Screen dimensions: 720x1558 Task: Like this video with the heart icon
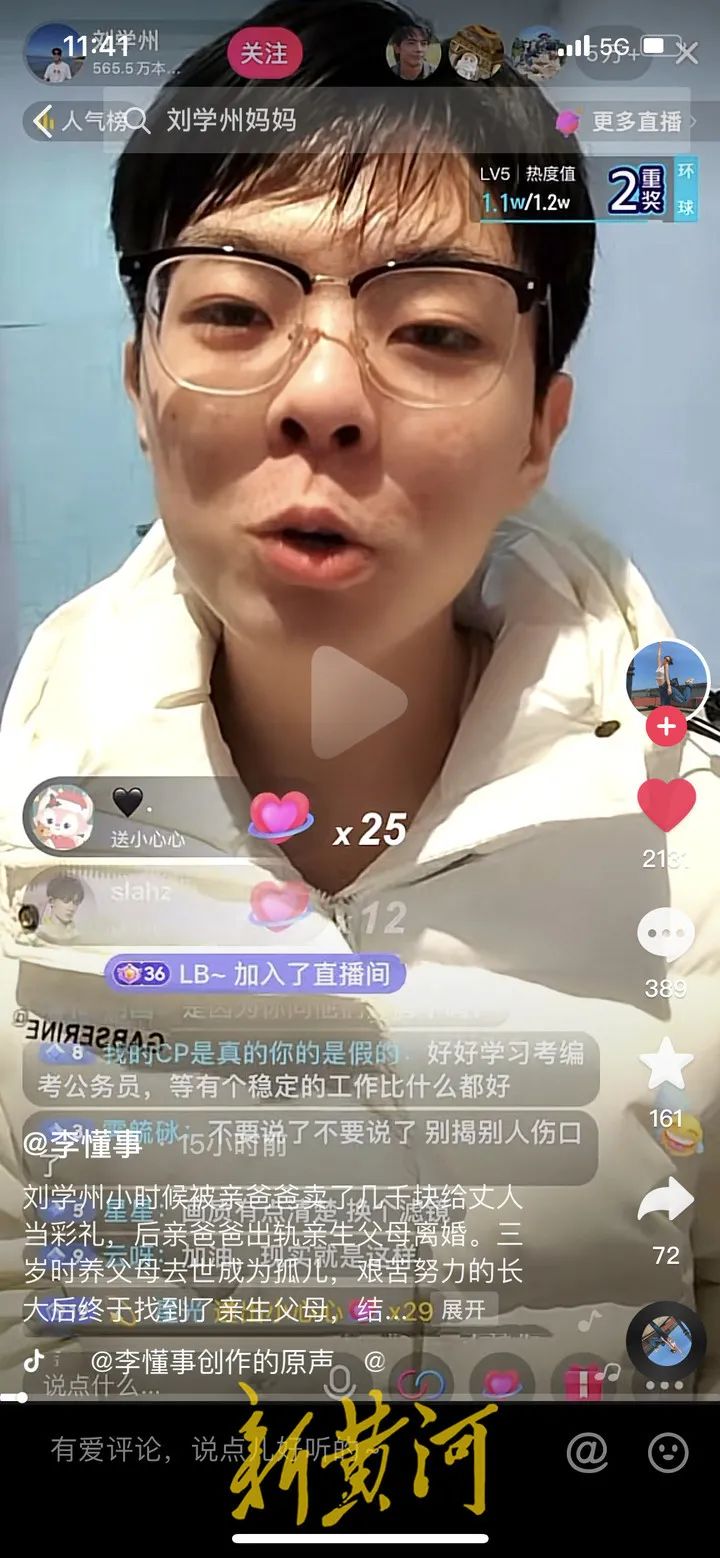pos(666,804)
